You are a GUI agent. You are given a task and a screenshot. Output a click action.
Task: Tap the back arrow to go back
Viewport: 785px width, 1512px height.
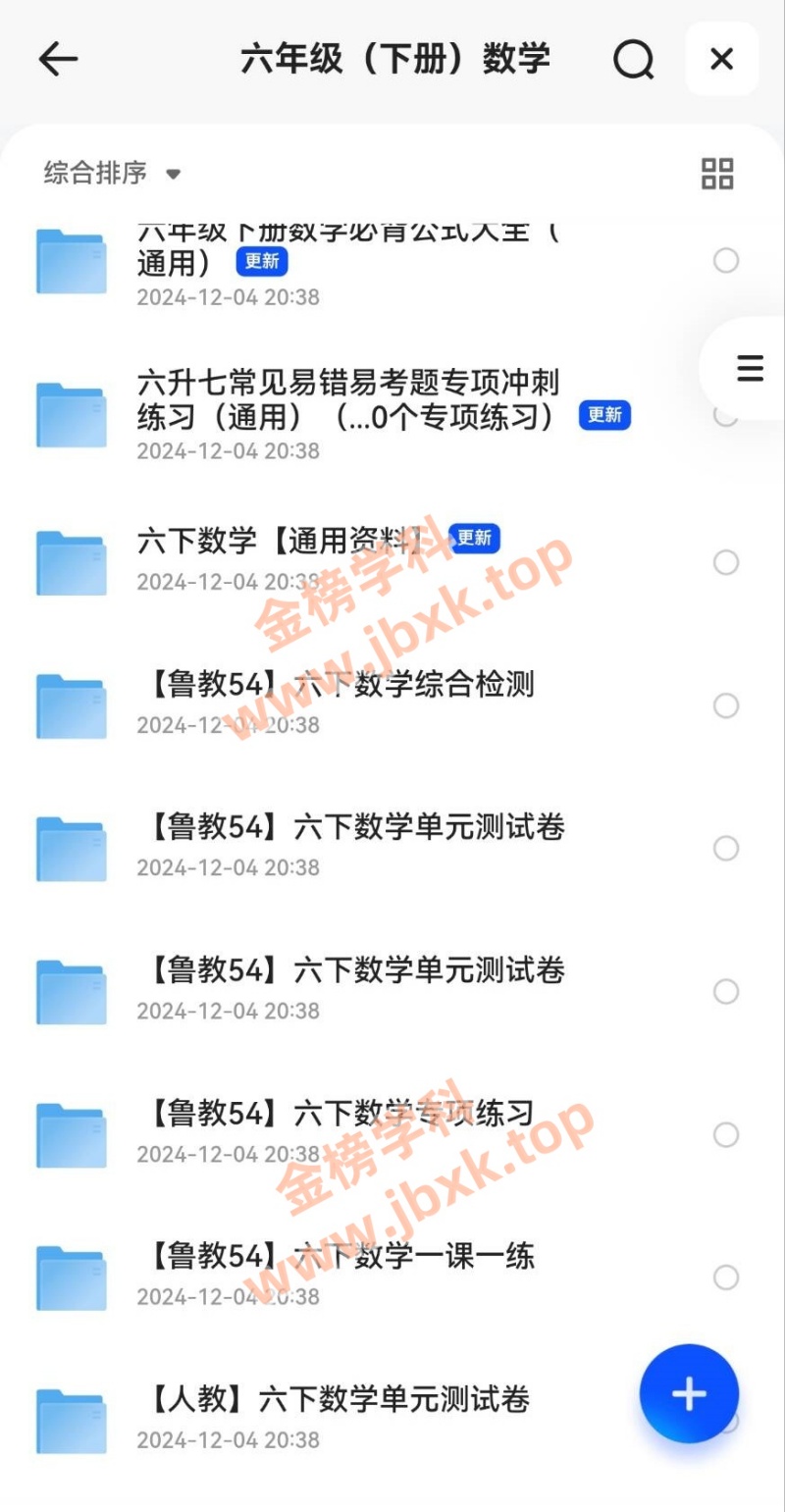(59, 59)
